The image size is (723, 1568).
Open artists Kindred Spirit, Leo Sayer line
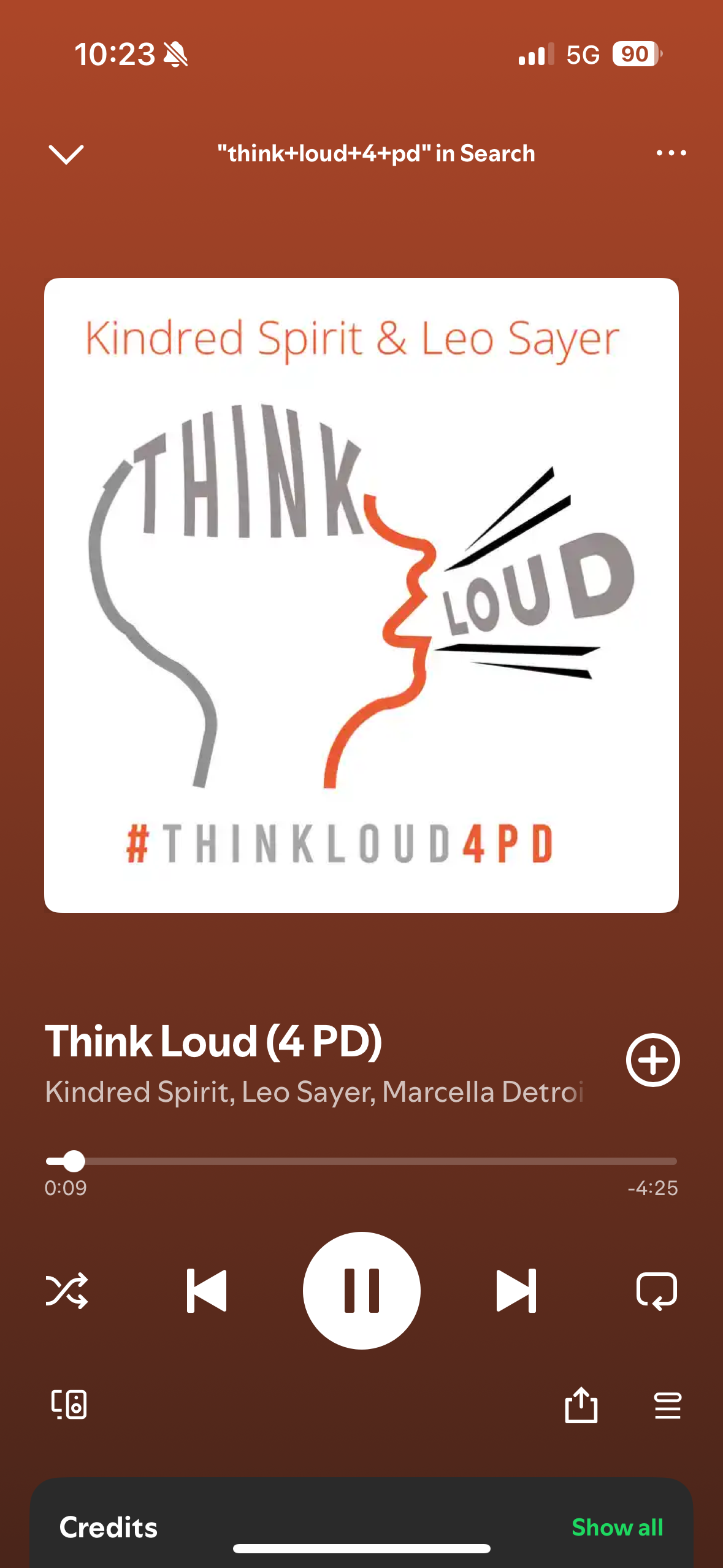(314, 1092)
